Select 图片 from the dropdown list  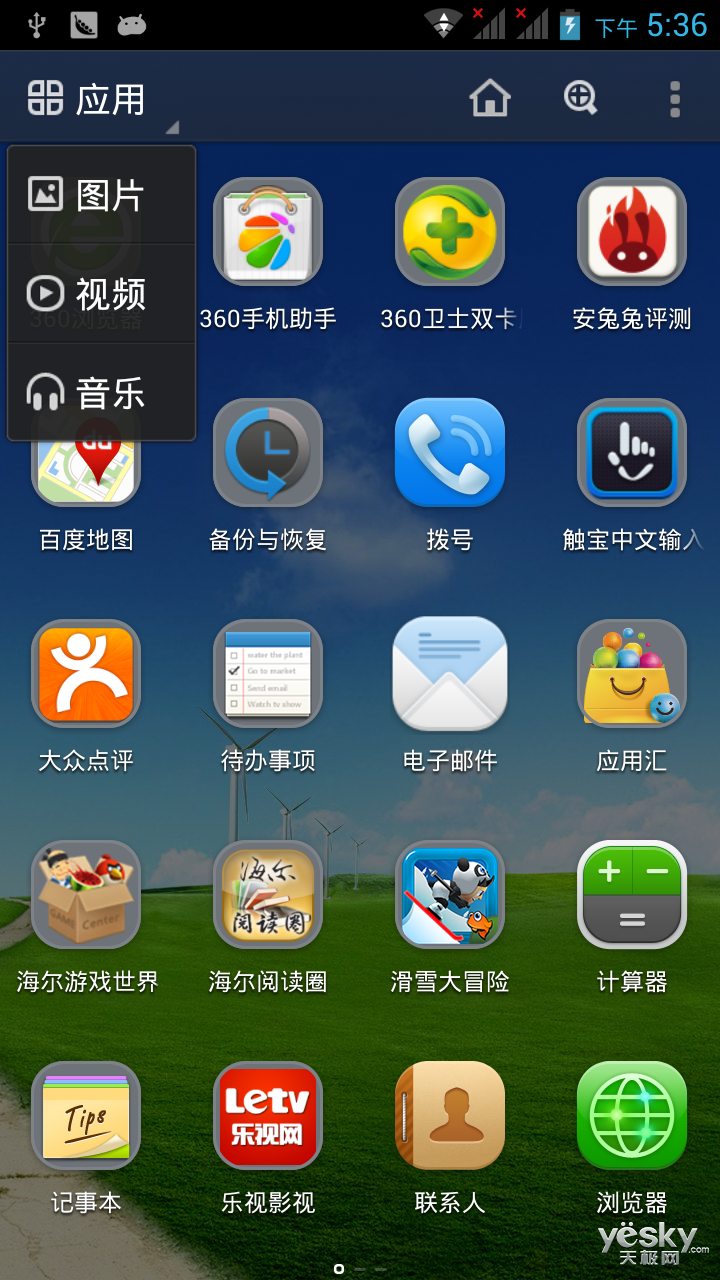101,195
